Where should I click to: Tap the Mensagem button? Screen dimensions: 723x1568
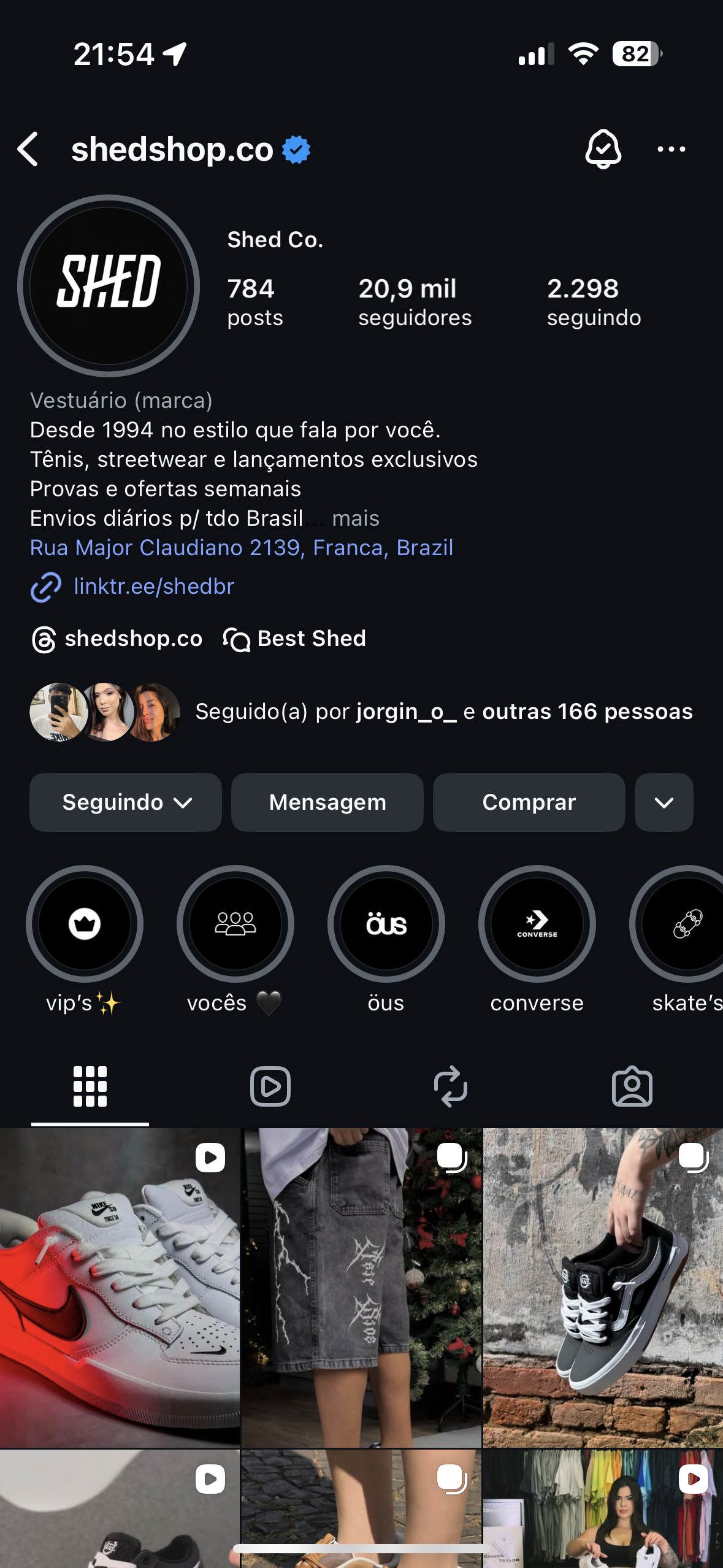[x=327, y=802]
